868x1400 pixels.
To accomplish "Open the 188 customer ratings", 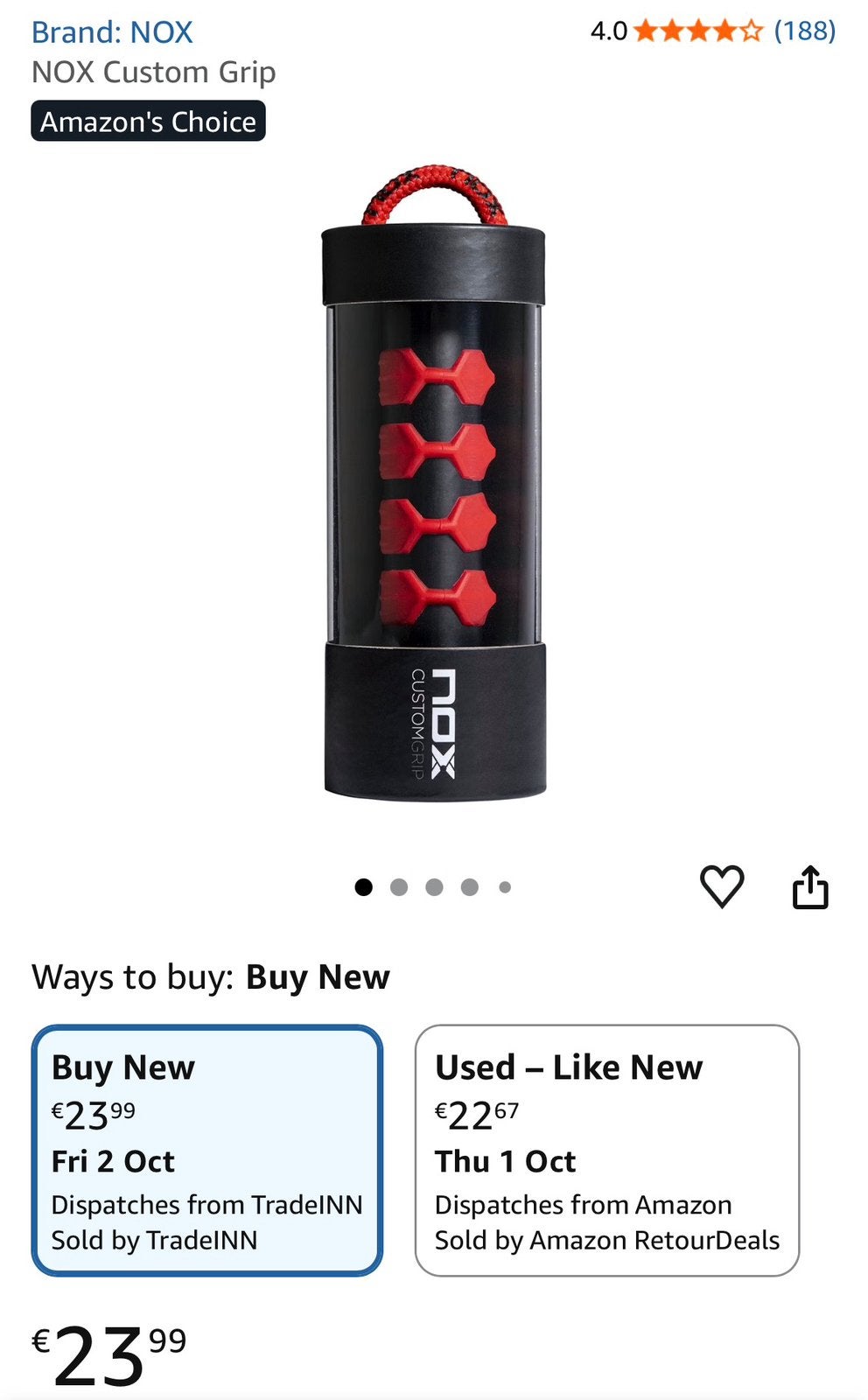I will point(804,31).
